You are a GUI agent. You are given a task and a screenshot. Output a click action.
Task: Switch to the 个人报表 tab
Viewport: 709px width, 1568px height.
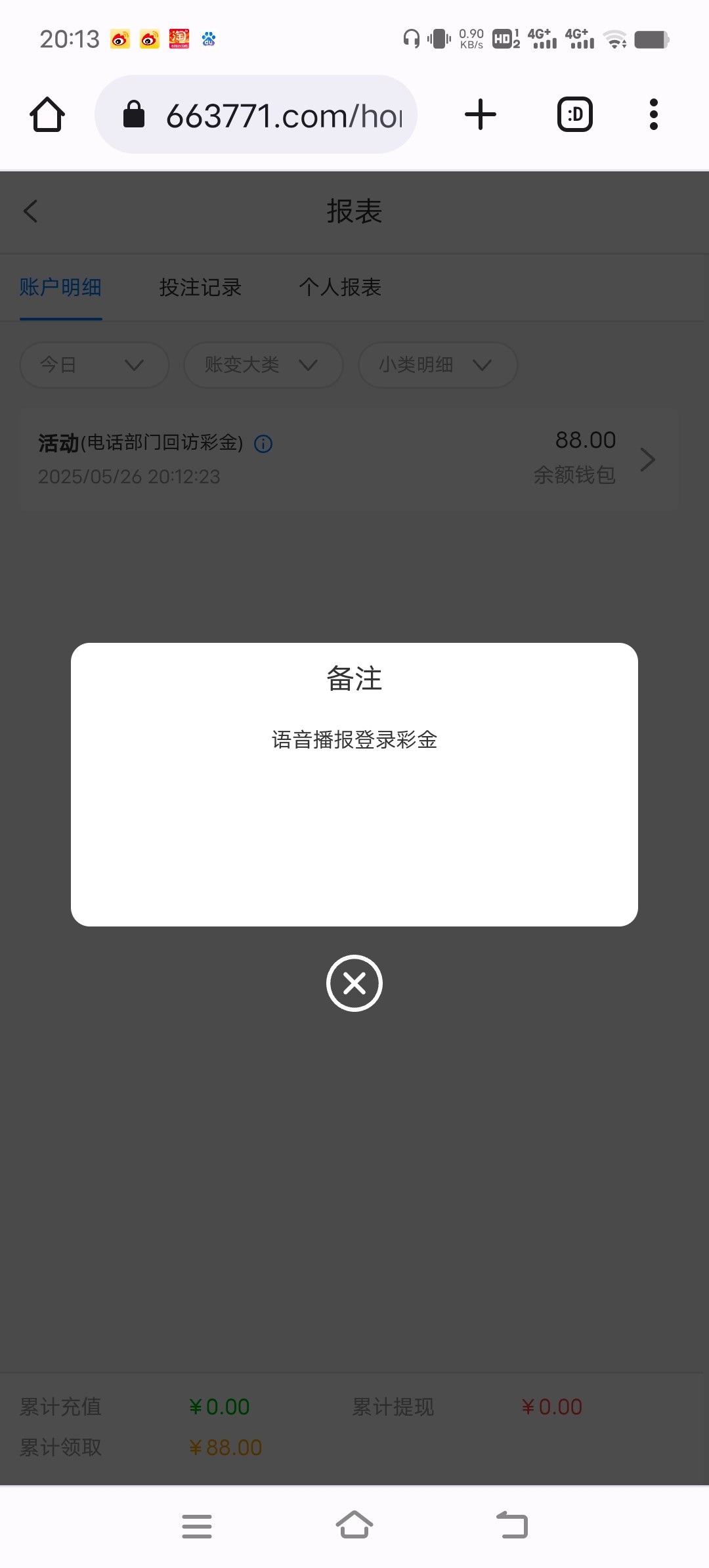[340, 288]
